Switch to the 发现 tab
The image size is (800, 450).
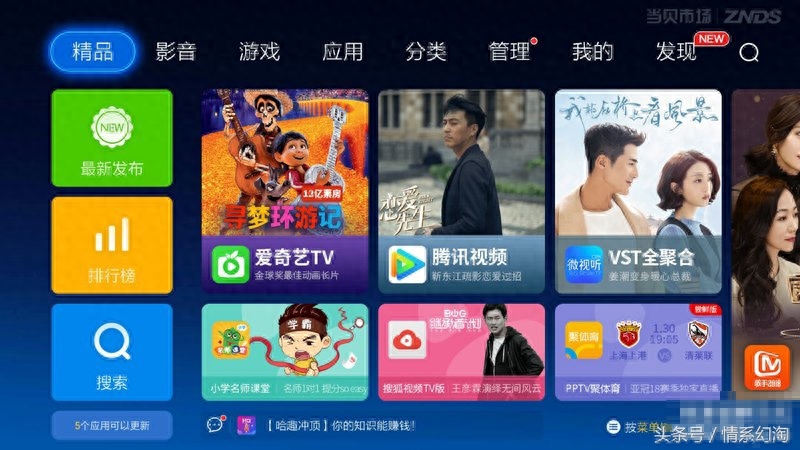[676, 52]
